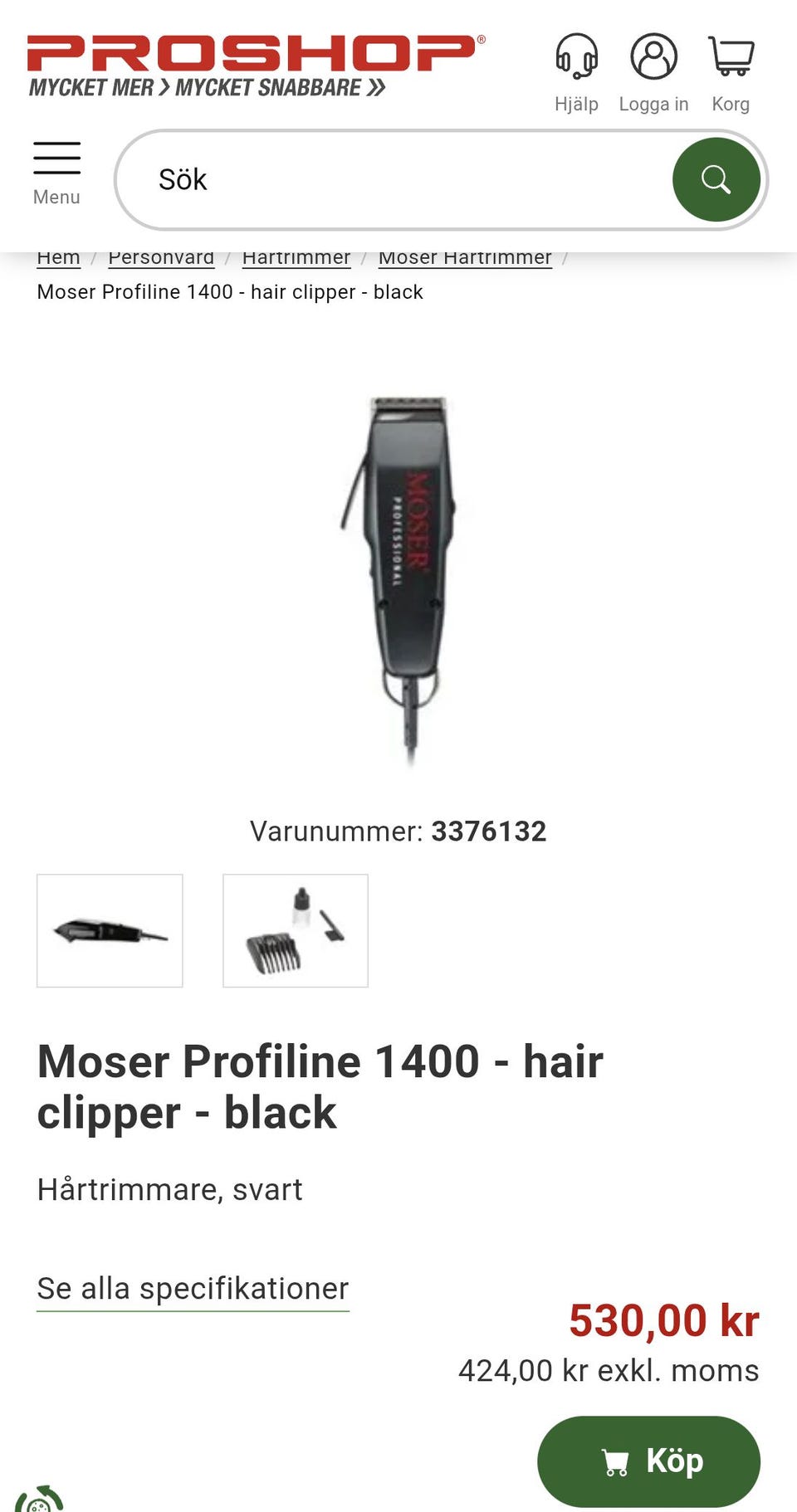Open Moser Hårtrimmer breadcrumb link
The height and width of the screenshot is (1512, 797).
[x=465, y=258]
